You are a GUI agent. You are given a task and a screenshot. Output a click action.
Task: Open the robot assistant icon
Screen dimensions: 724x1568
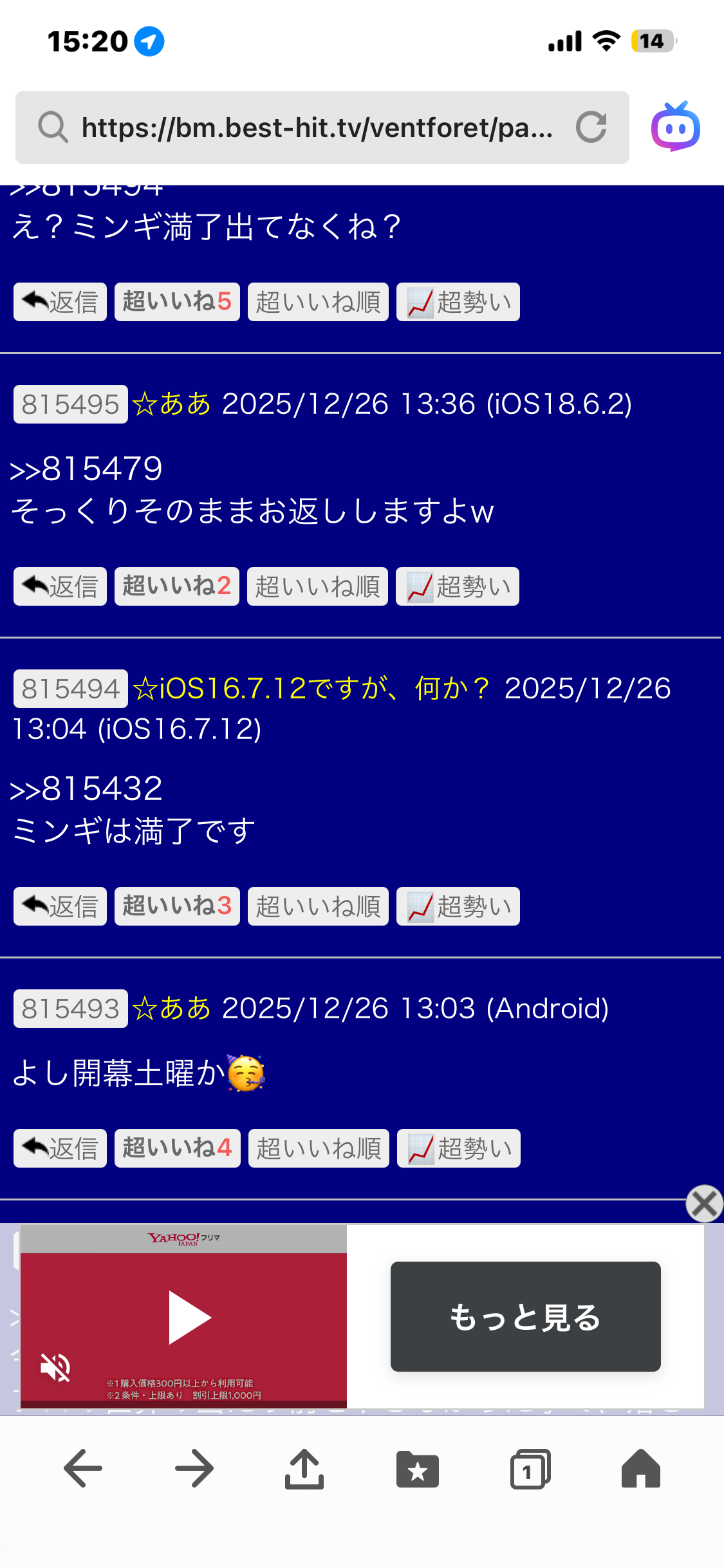[675, 127]
